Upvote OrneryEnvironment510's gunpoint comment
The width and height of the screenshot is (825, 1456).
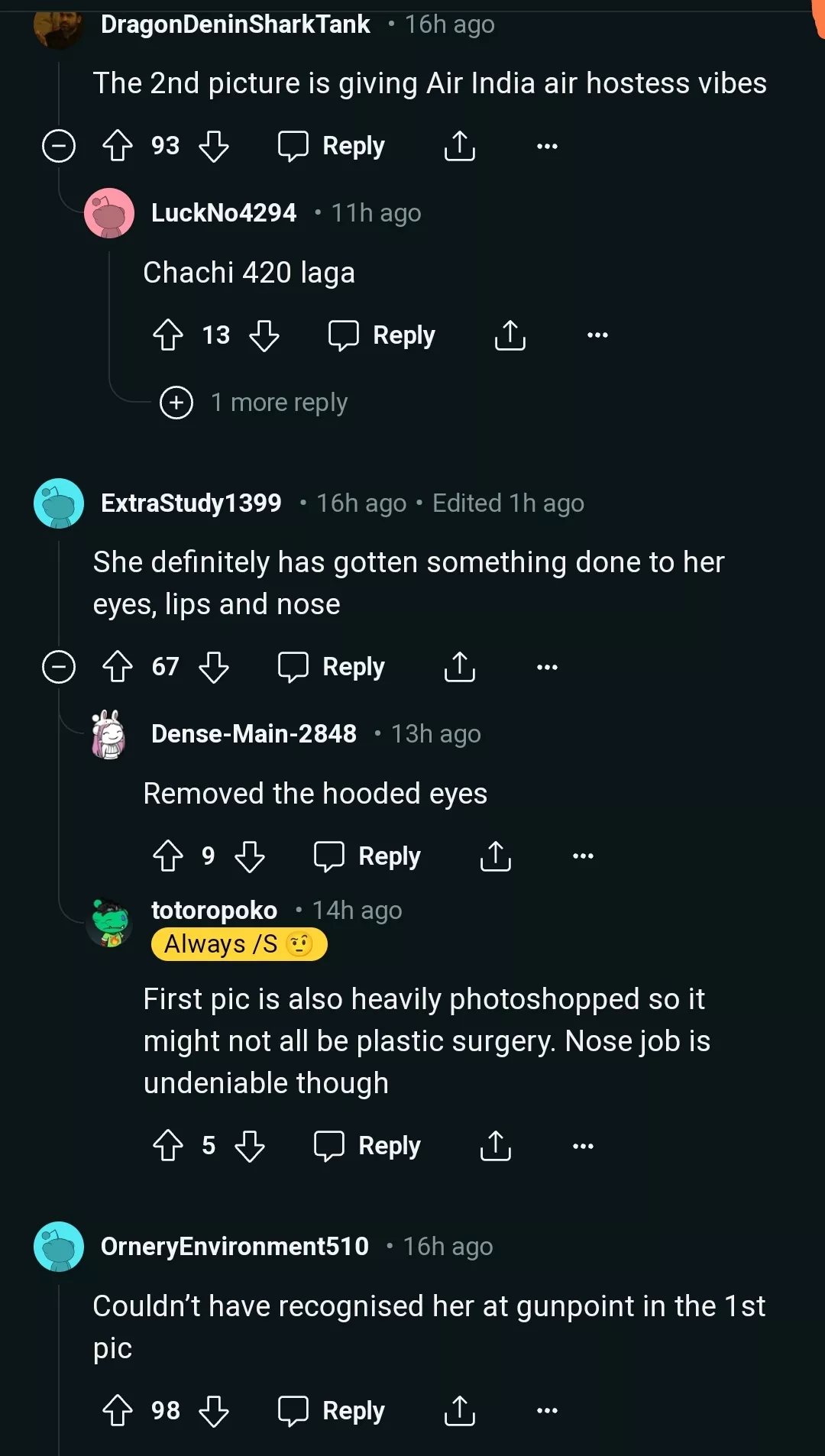[x=118, y=1410]
